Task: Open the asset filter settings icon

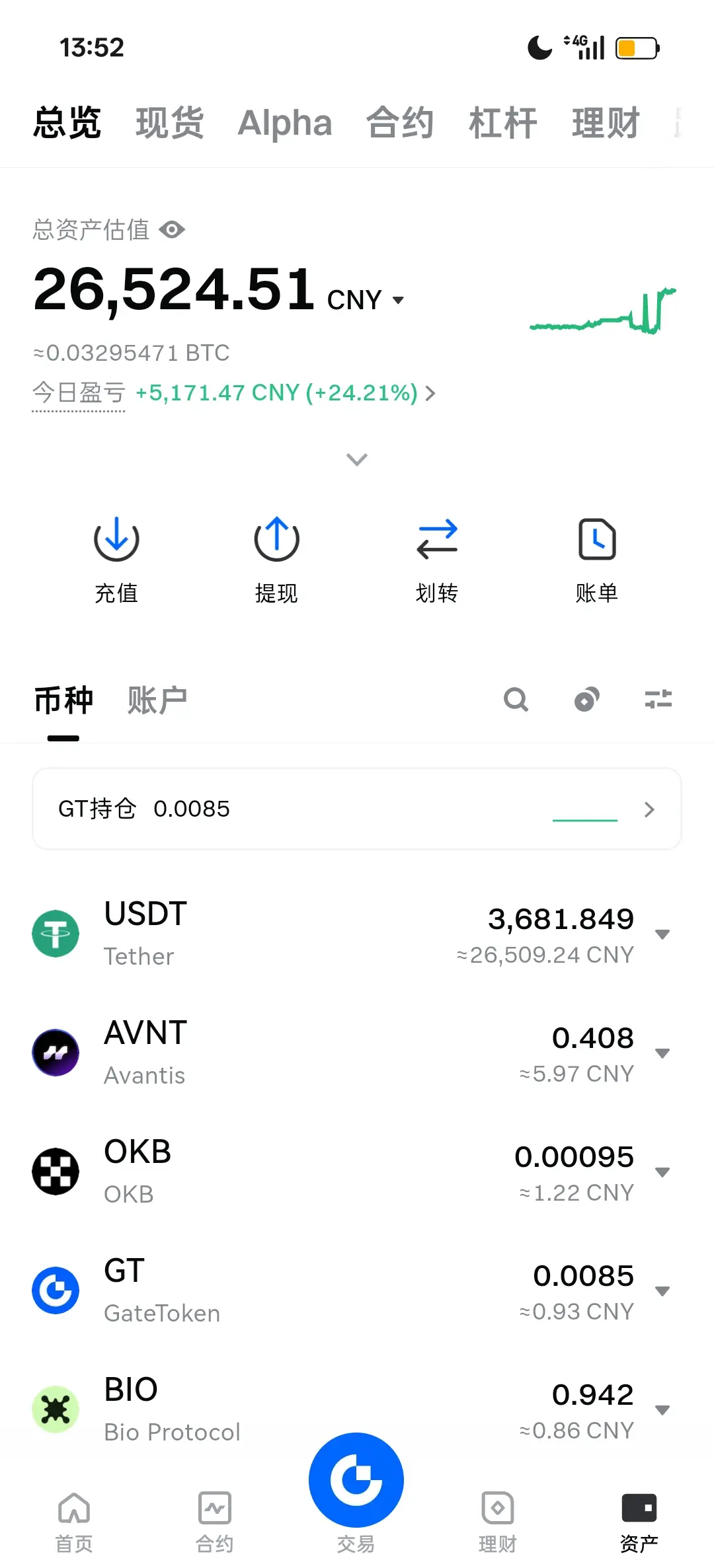Action: click(658, 699)
